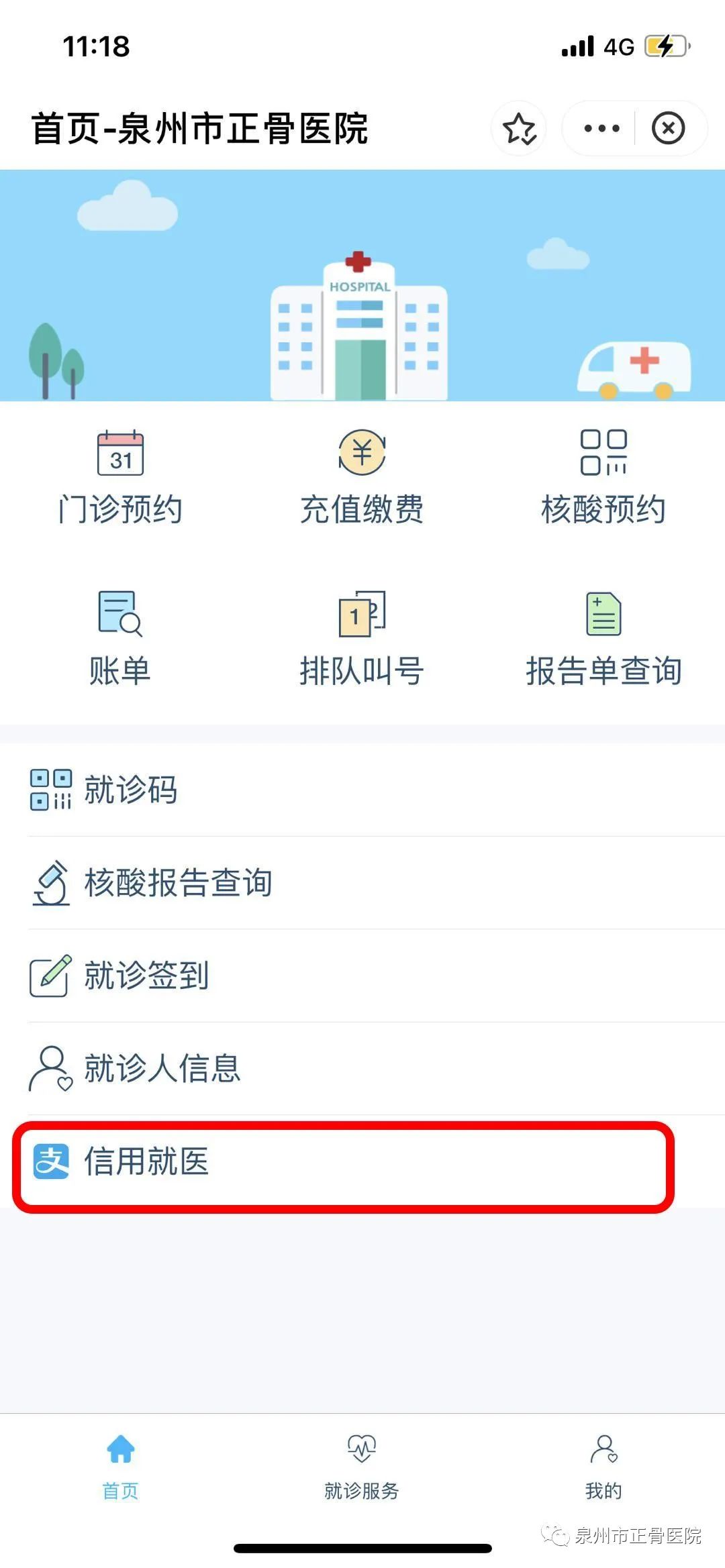
Task: Open the 就诊码 visit code row
Action: pos(362,790)
